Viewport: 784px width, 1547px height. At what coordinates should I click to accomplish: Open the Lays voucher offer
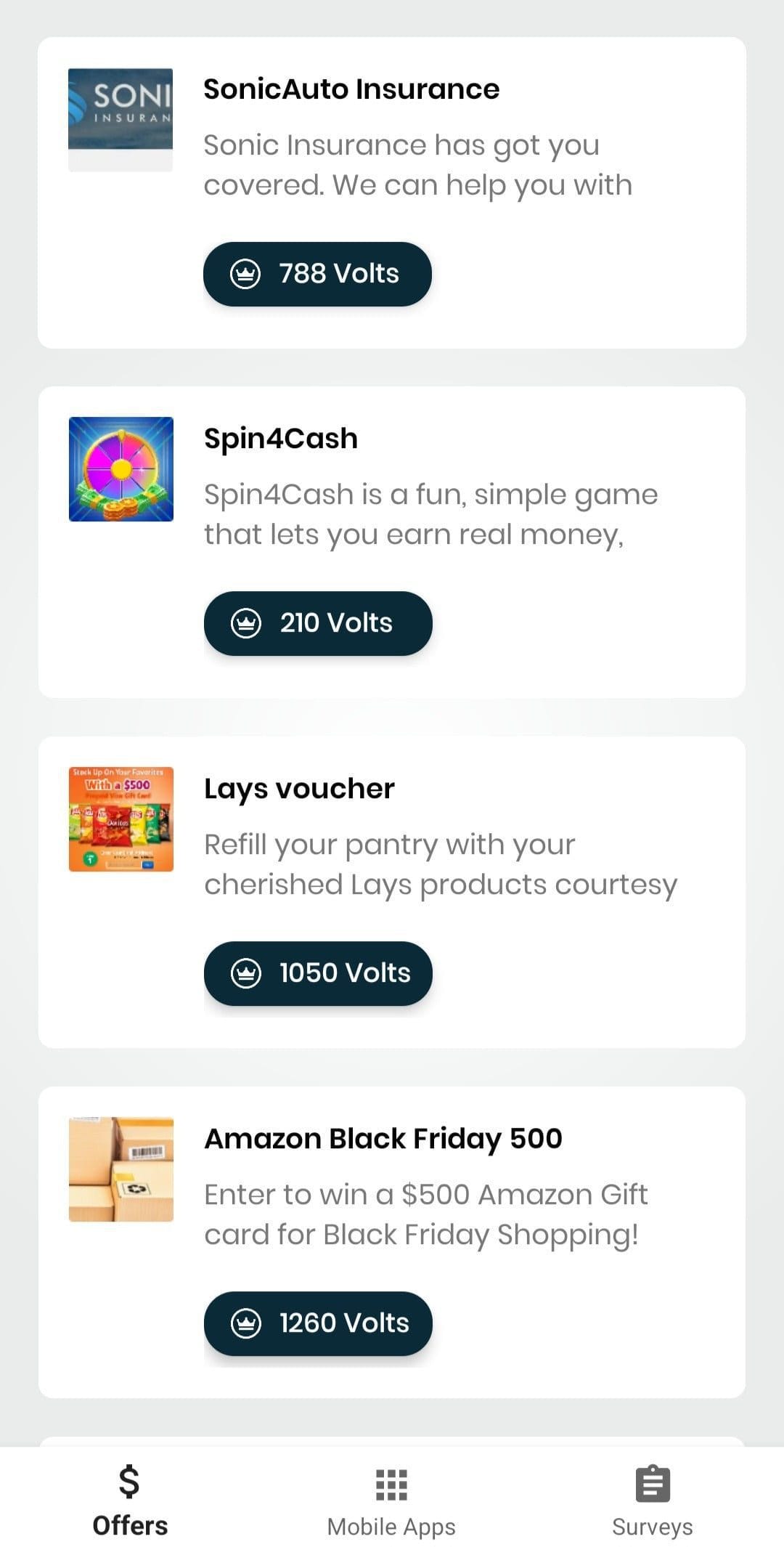point(392,892)
